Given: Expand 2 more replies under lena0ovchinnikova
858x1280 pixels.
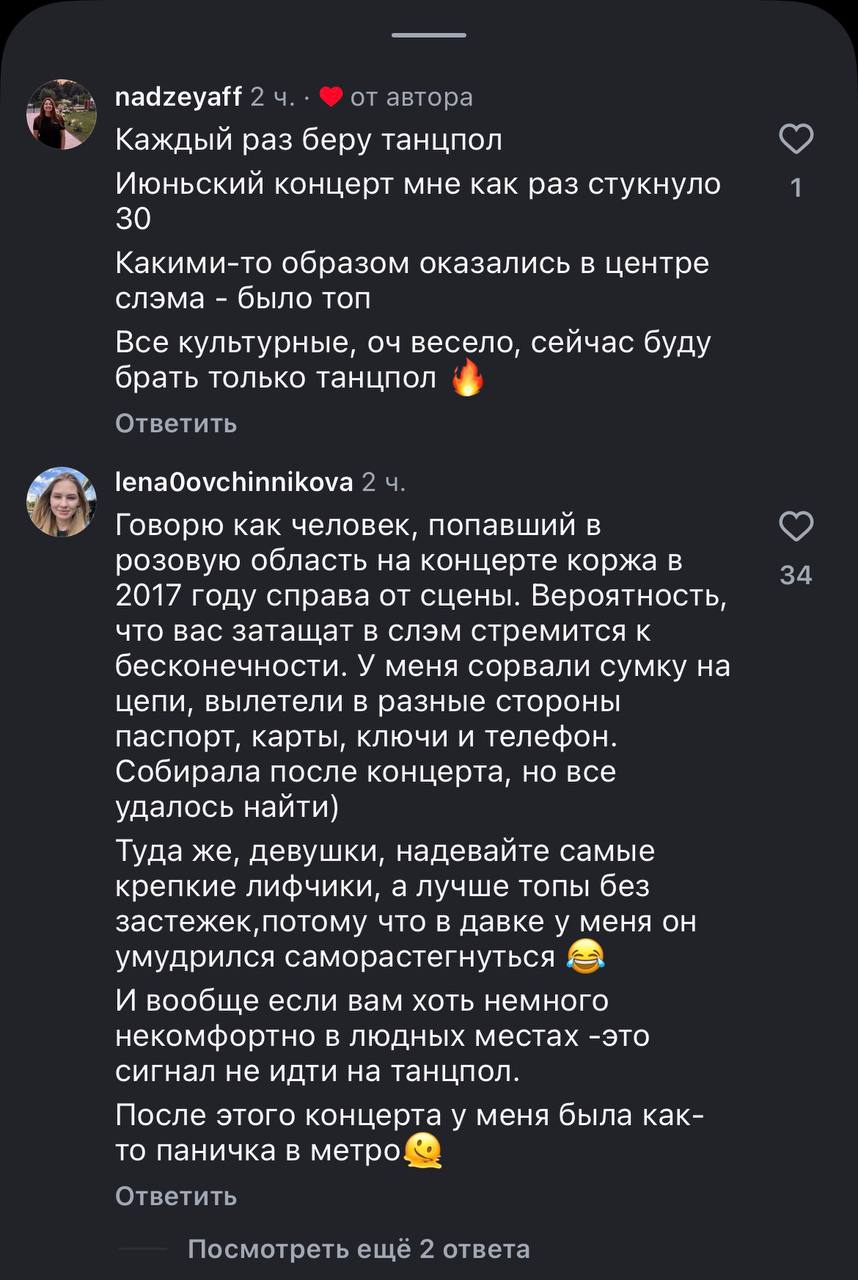Looking at the screenshot, I should point(358,1249).
